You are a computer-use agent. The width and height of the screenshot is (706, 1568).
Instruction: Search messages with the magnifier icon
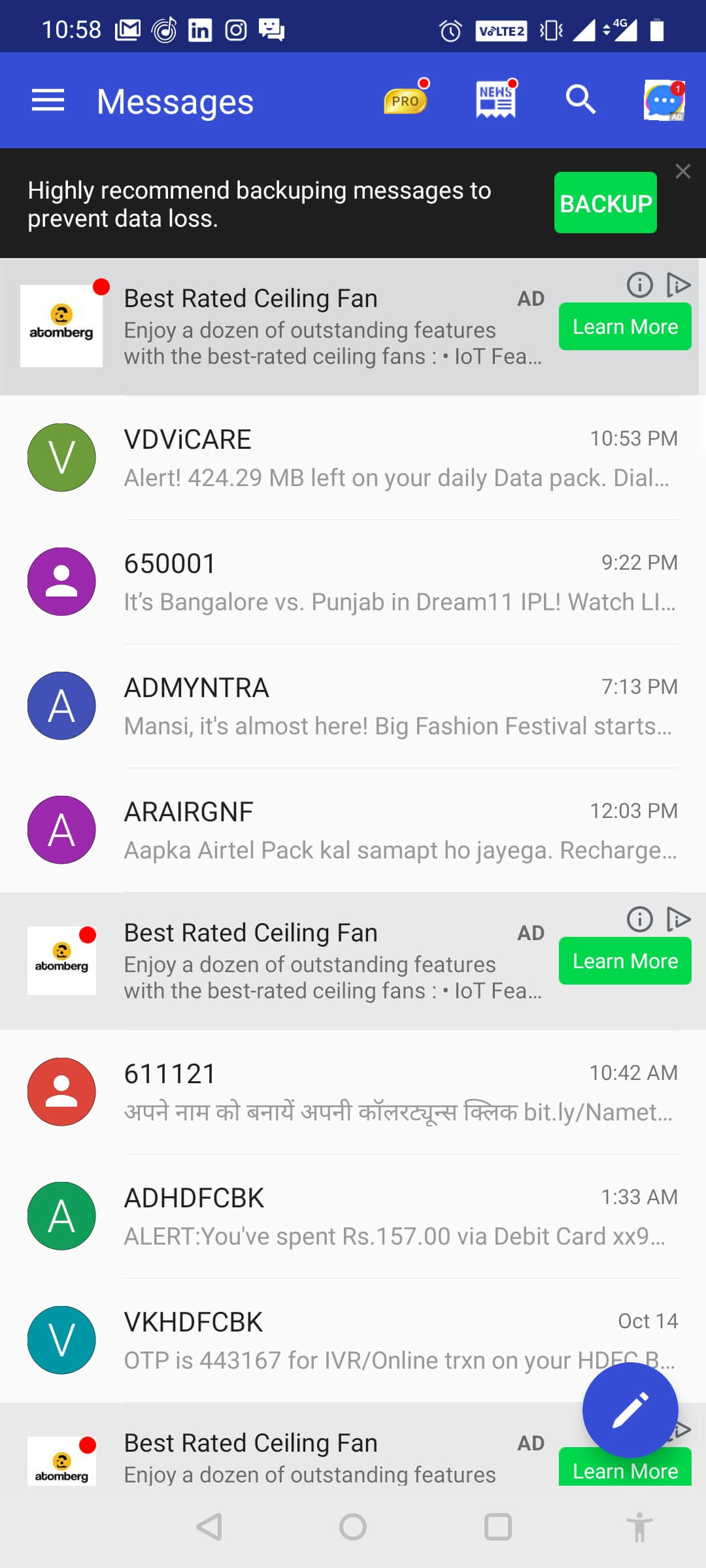click(580, 101)
